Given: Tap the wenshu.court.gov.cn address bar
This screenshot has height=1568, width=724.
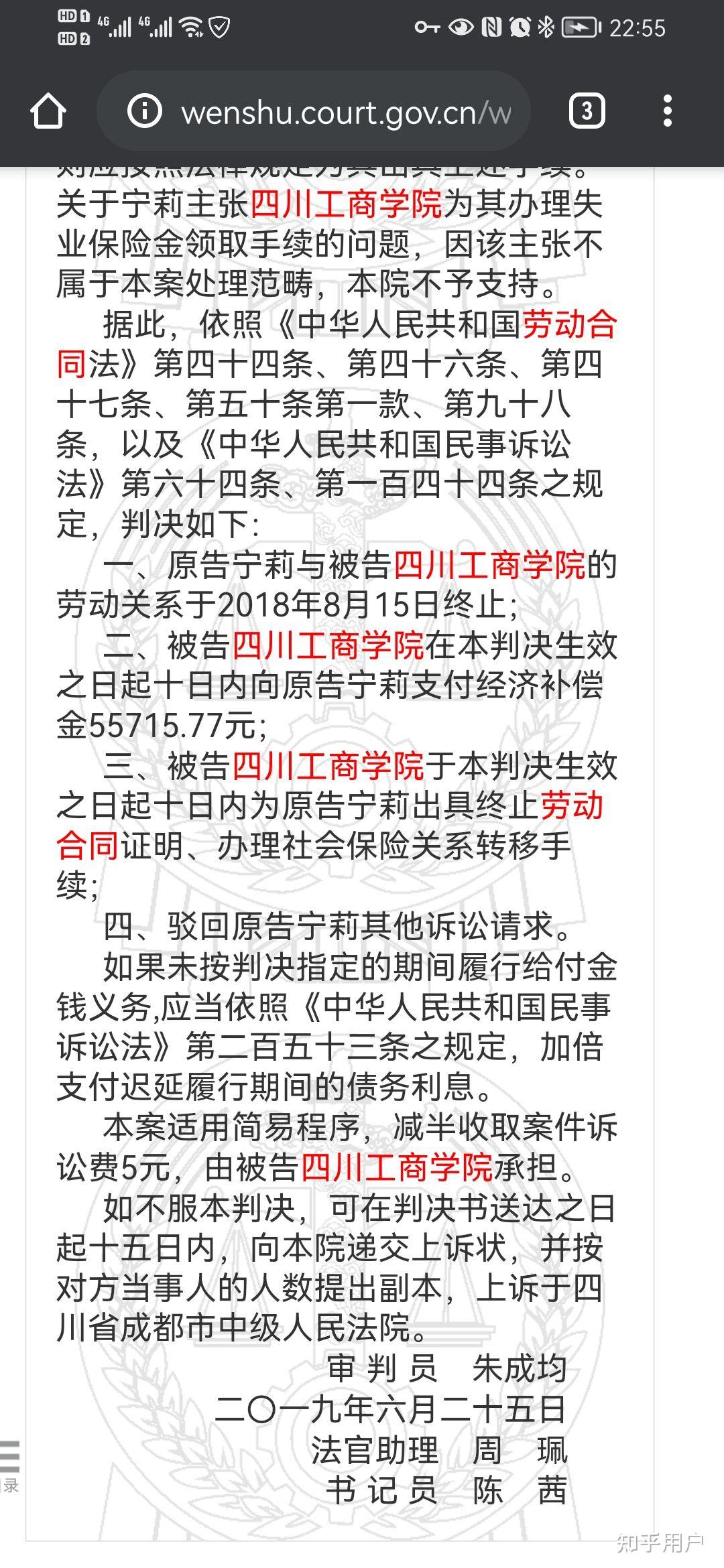Looking at the screenshot, I should click(x=314, y=111).
